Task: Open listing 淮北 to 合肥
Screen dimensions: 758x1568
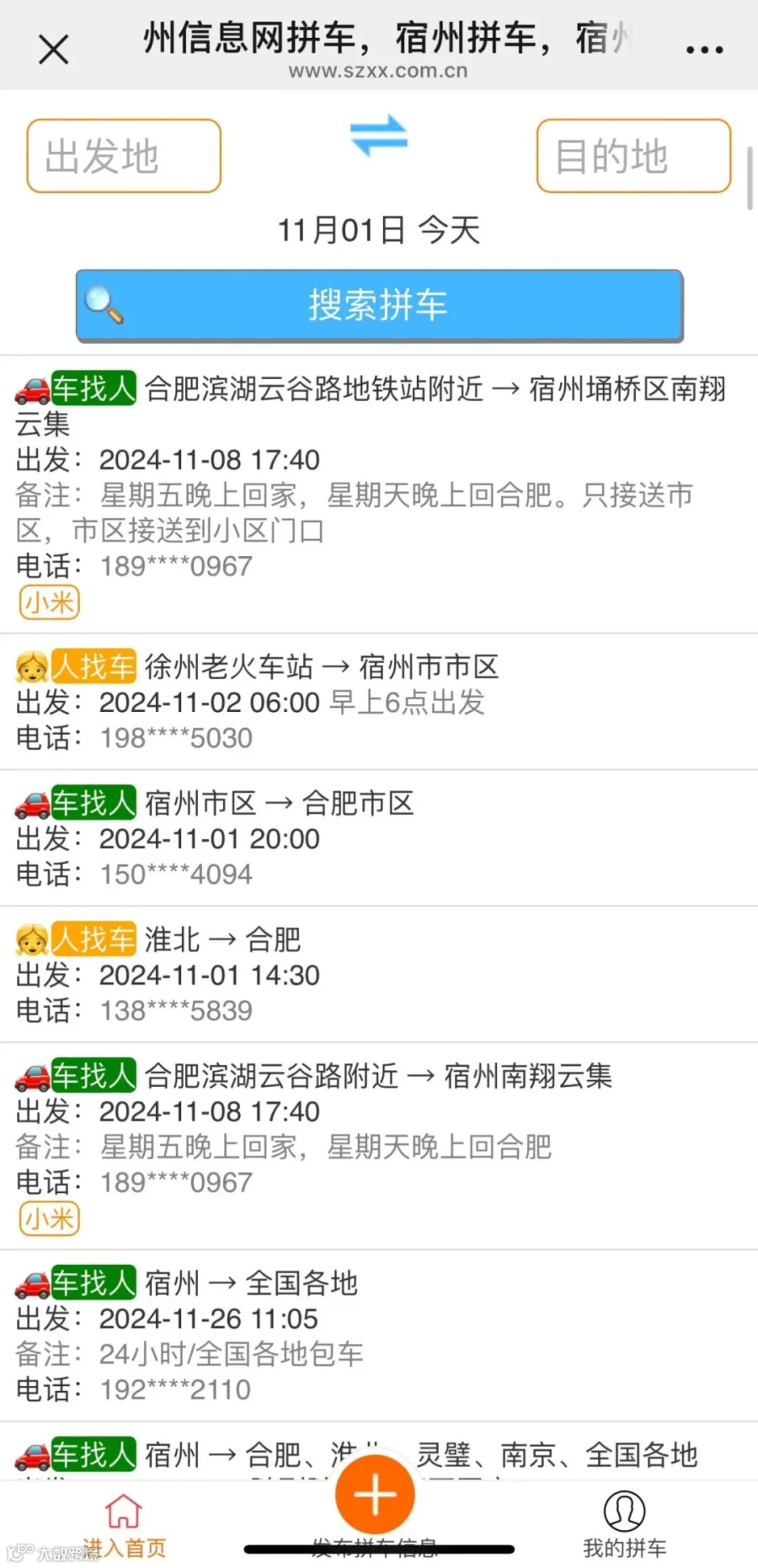Action: [379, 975]
